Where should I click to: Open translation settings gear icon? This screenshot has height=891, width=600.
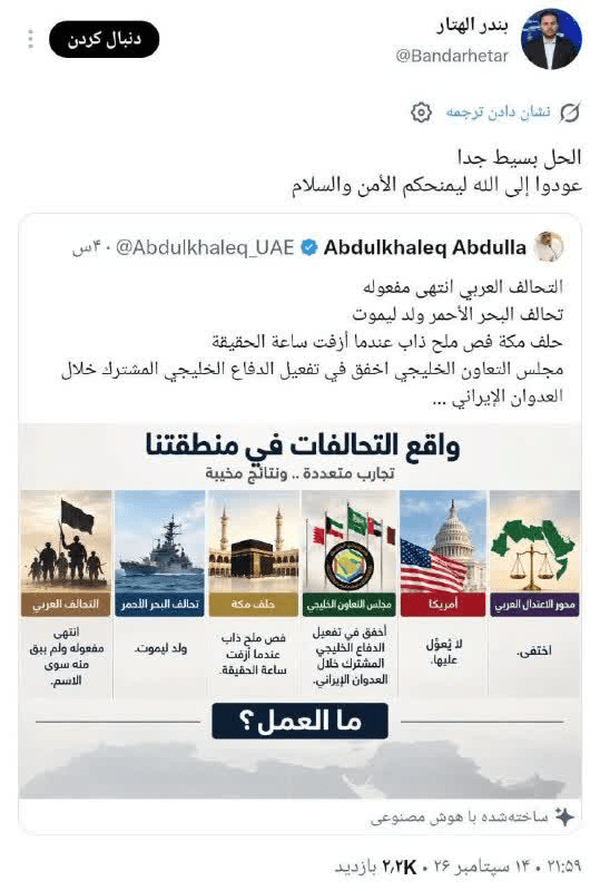(421, 113)
